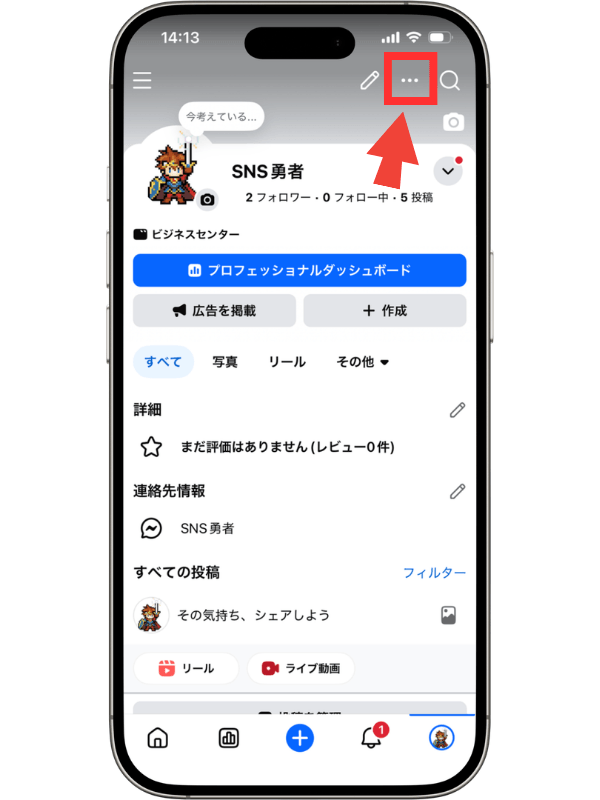The height and width of the screenshot is (800, 600).
Task: Open the three-dot overflow menu
Action: point(410,81)
